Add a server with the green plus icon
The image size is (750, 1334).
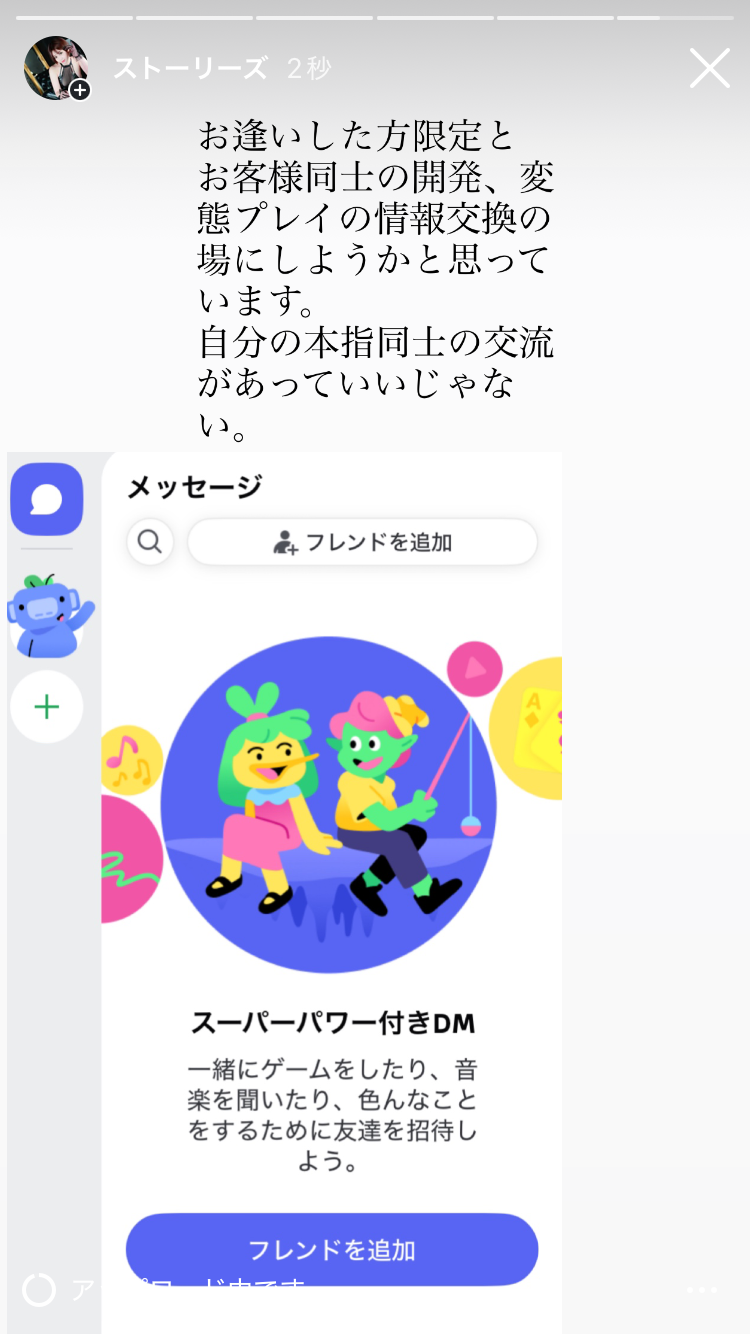[46, 707]
